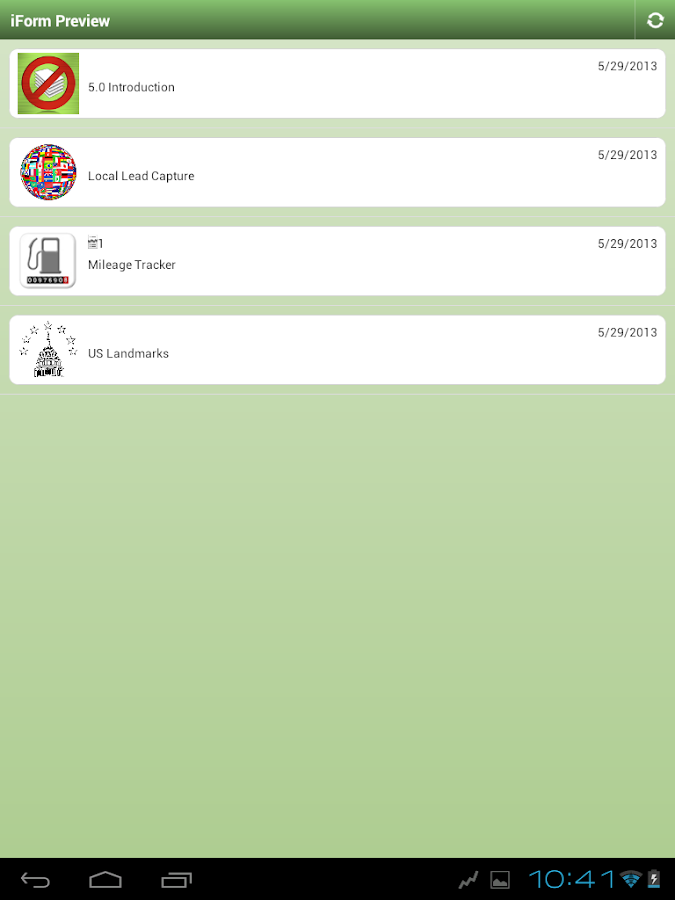
Task: Tap the refresh icon in the app bar
Action: click(x=655, y=20)
